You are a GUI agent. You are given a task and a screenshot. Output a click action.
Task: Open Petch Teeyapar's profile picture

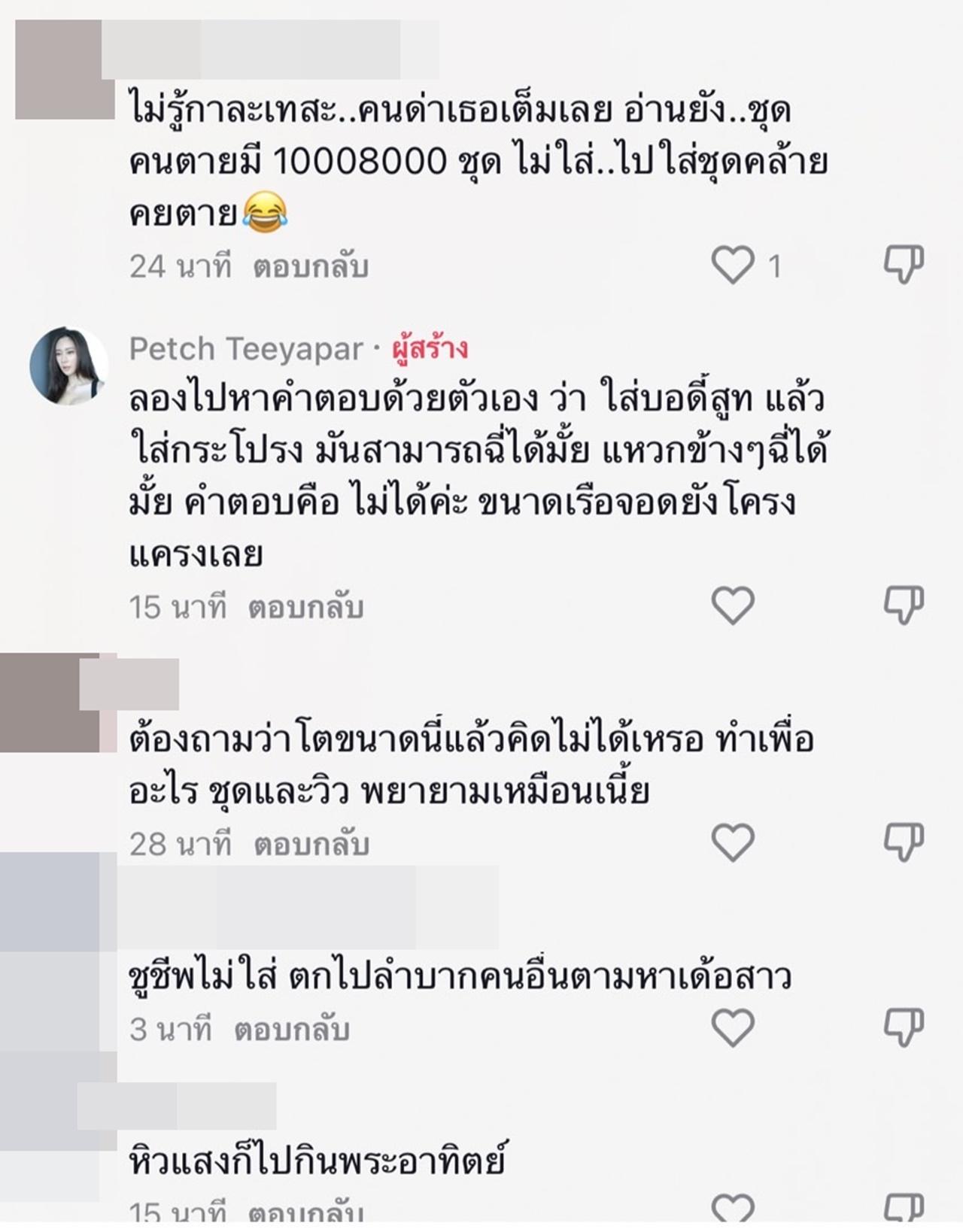68,366
